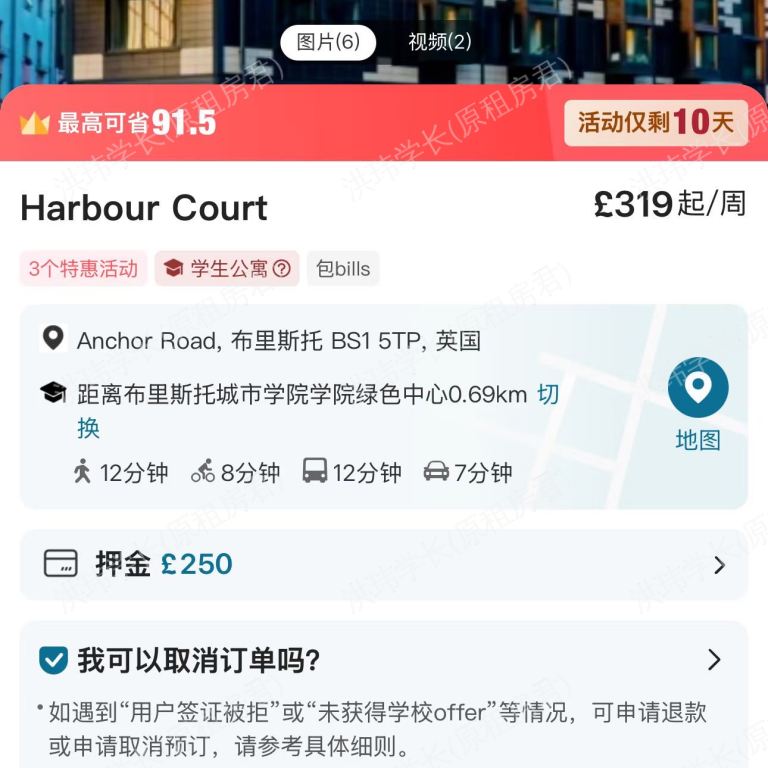Open the 3个特惠活动 offers chip
Image resolution: width=768 pixels, height=768 pixels.
(83, 269)
